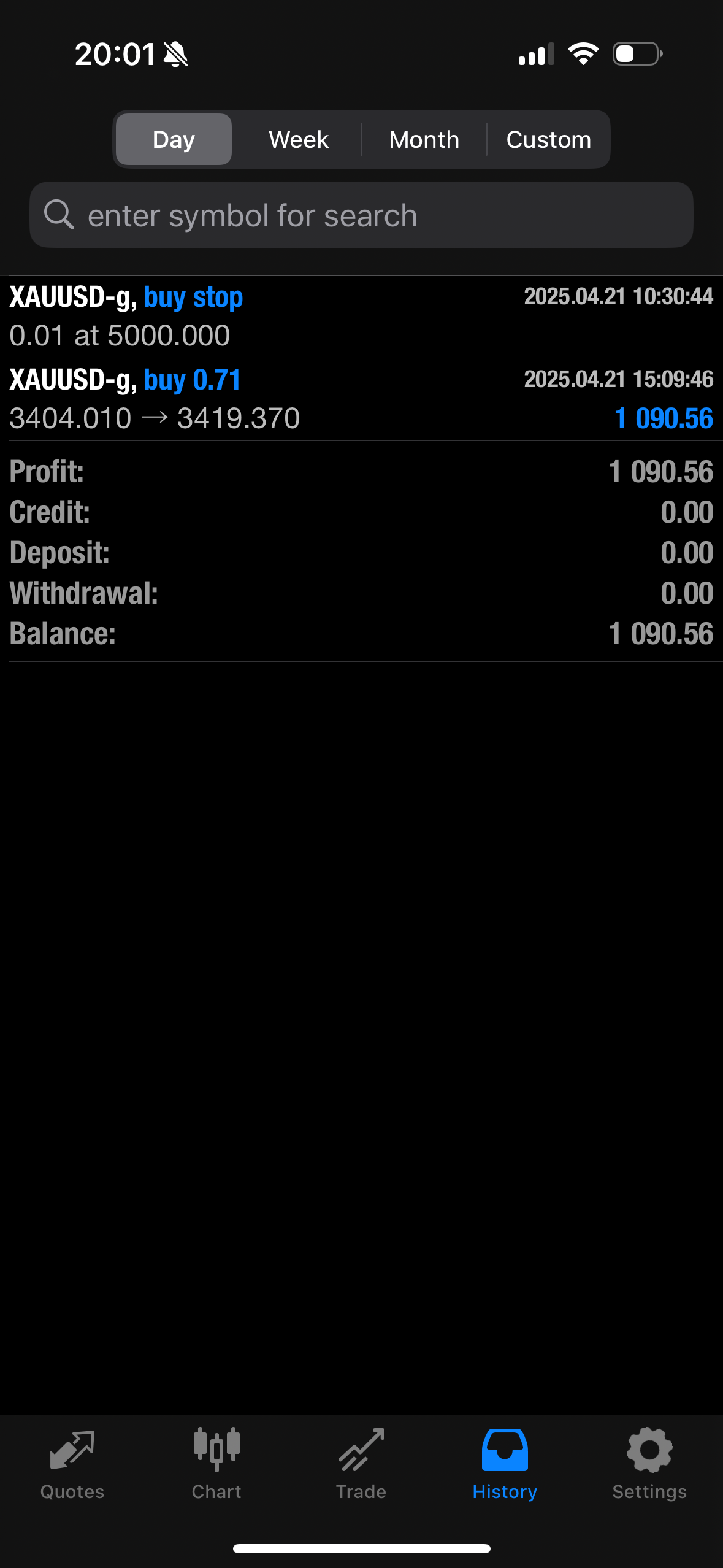This screenshot has width=723, height=1568.
Task: Tap the symbol search input field
Action: click(x=361, y=214)
